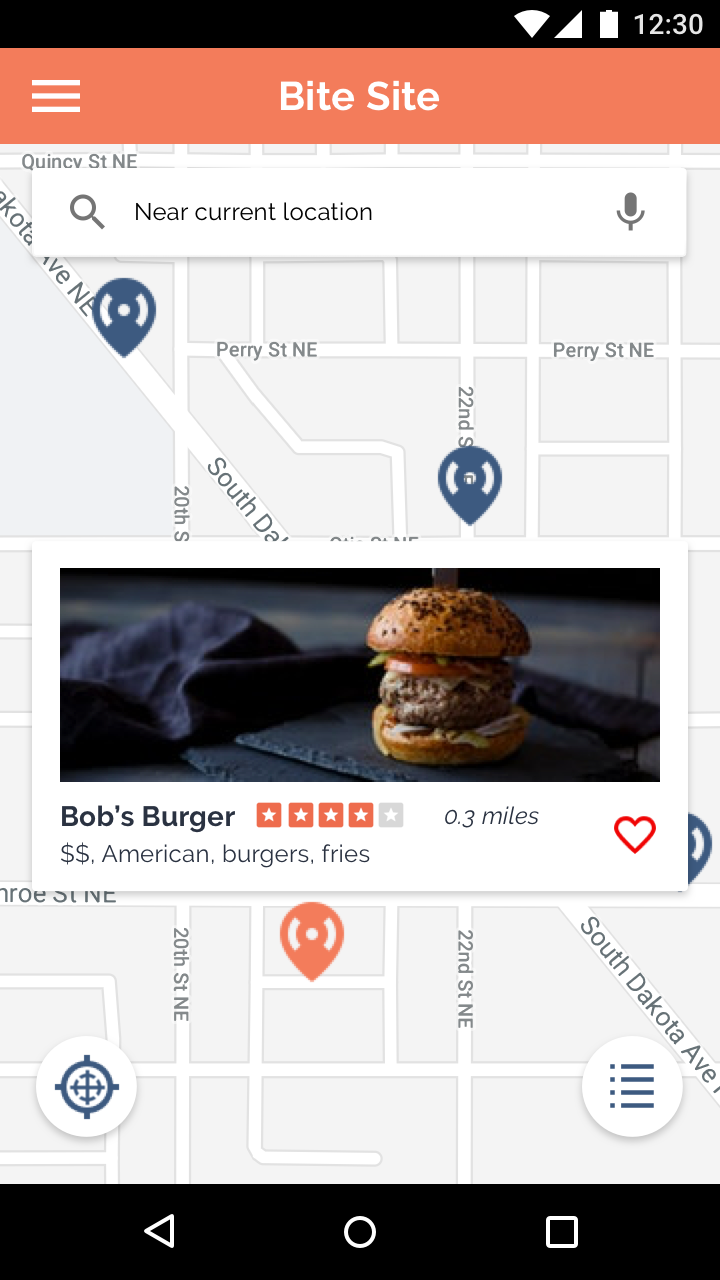Viewport: 720px width, 1280px height.
Task: Open the hamburger navigation menu
Action: [56, 96]
